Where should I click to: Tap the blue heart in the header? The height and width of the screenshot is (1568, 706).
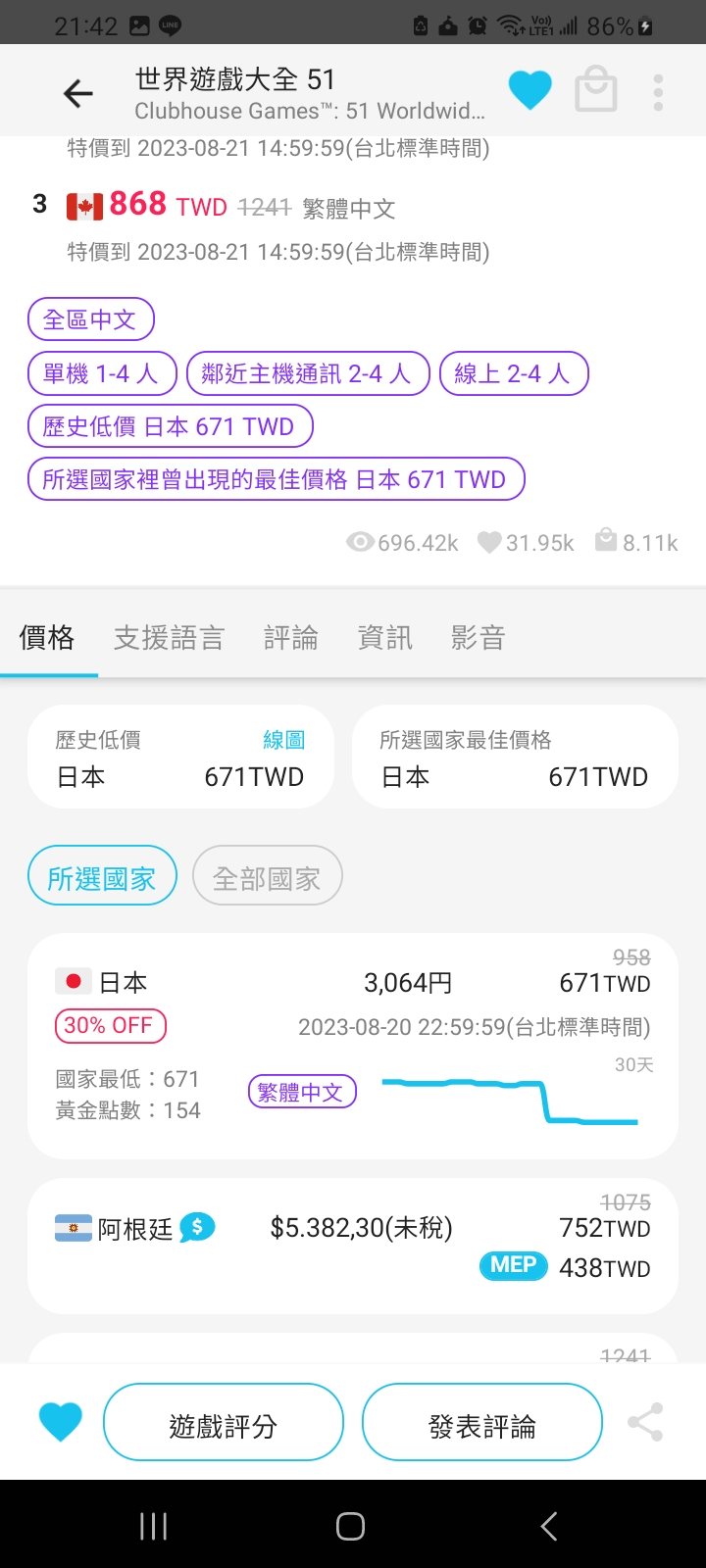tap(530, 91)
